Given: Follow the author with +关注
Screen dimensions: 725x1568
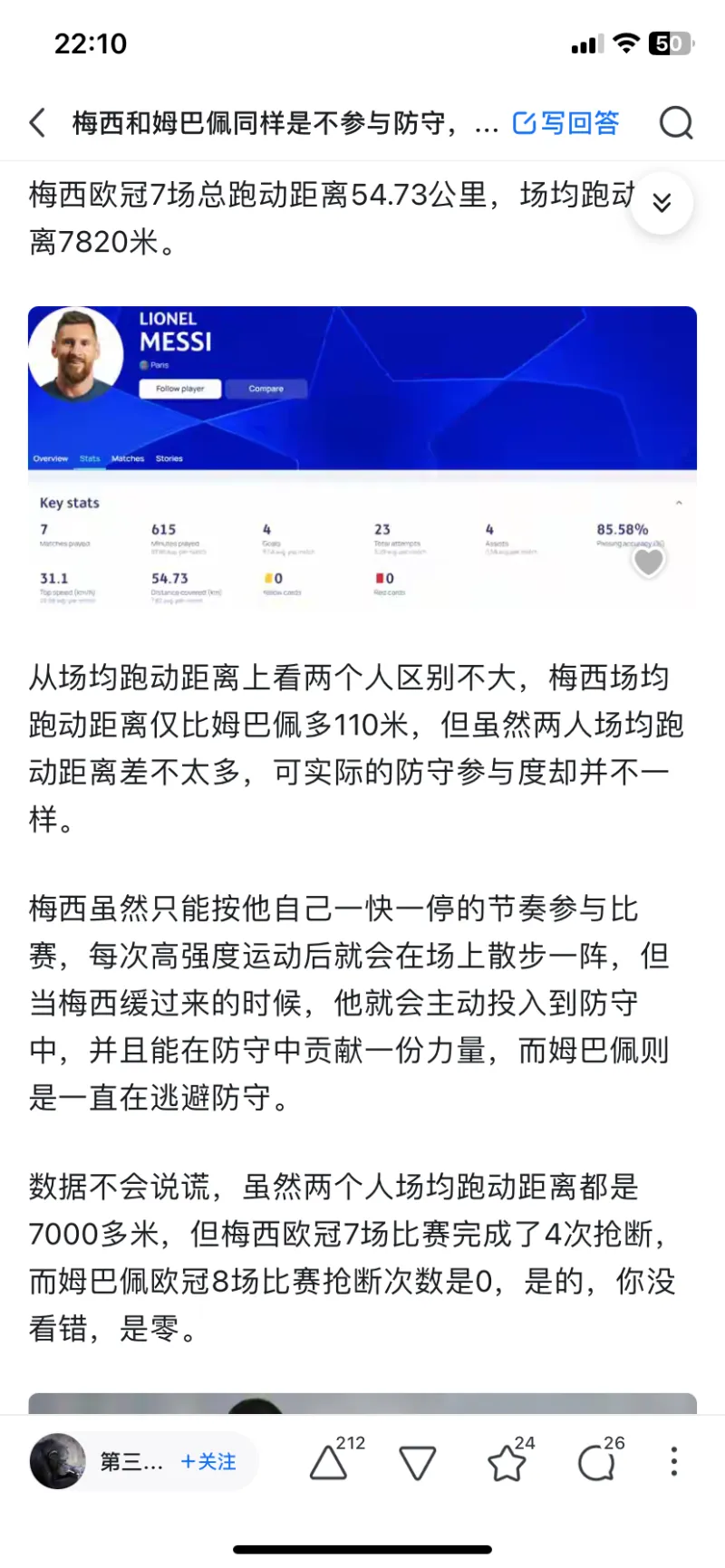Looking at the screenshot, I should click(x=208, y=1461).
